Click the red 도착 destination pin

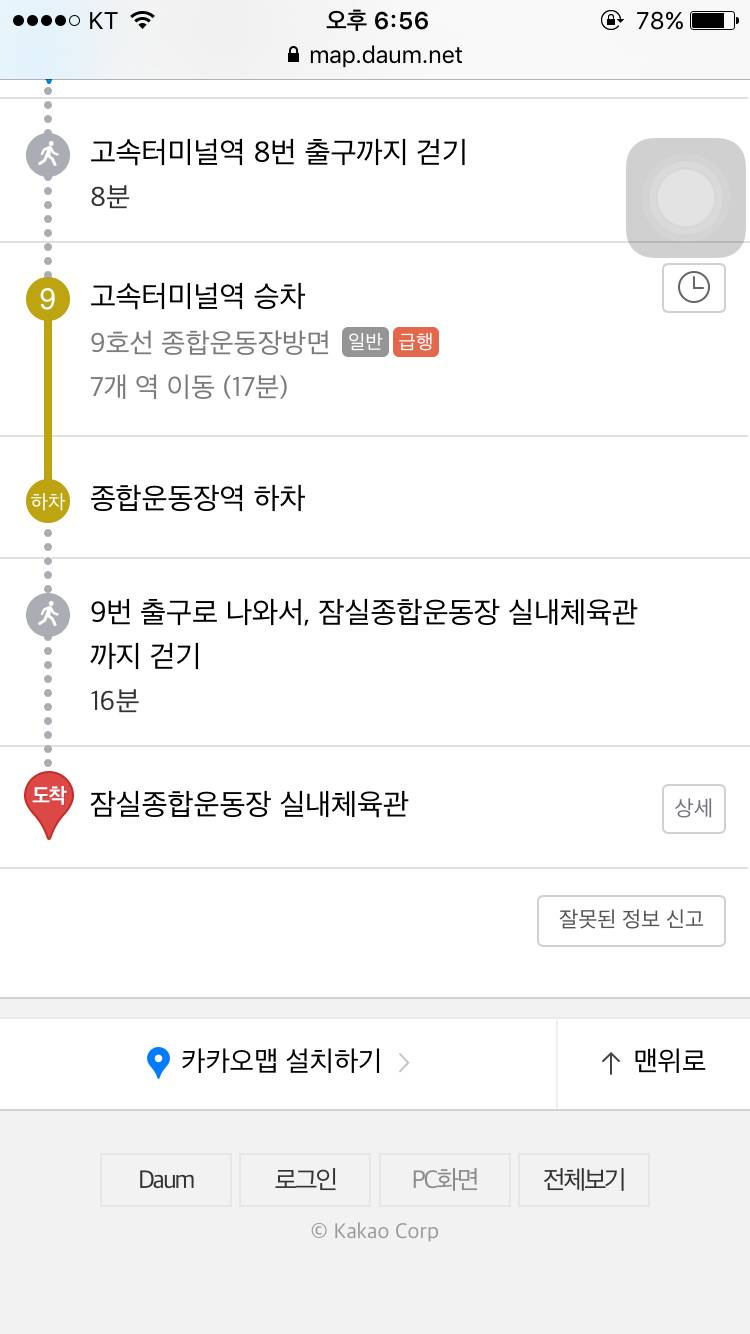(47, 797)
